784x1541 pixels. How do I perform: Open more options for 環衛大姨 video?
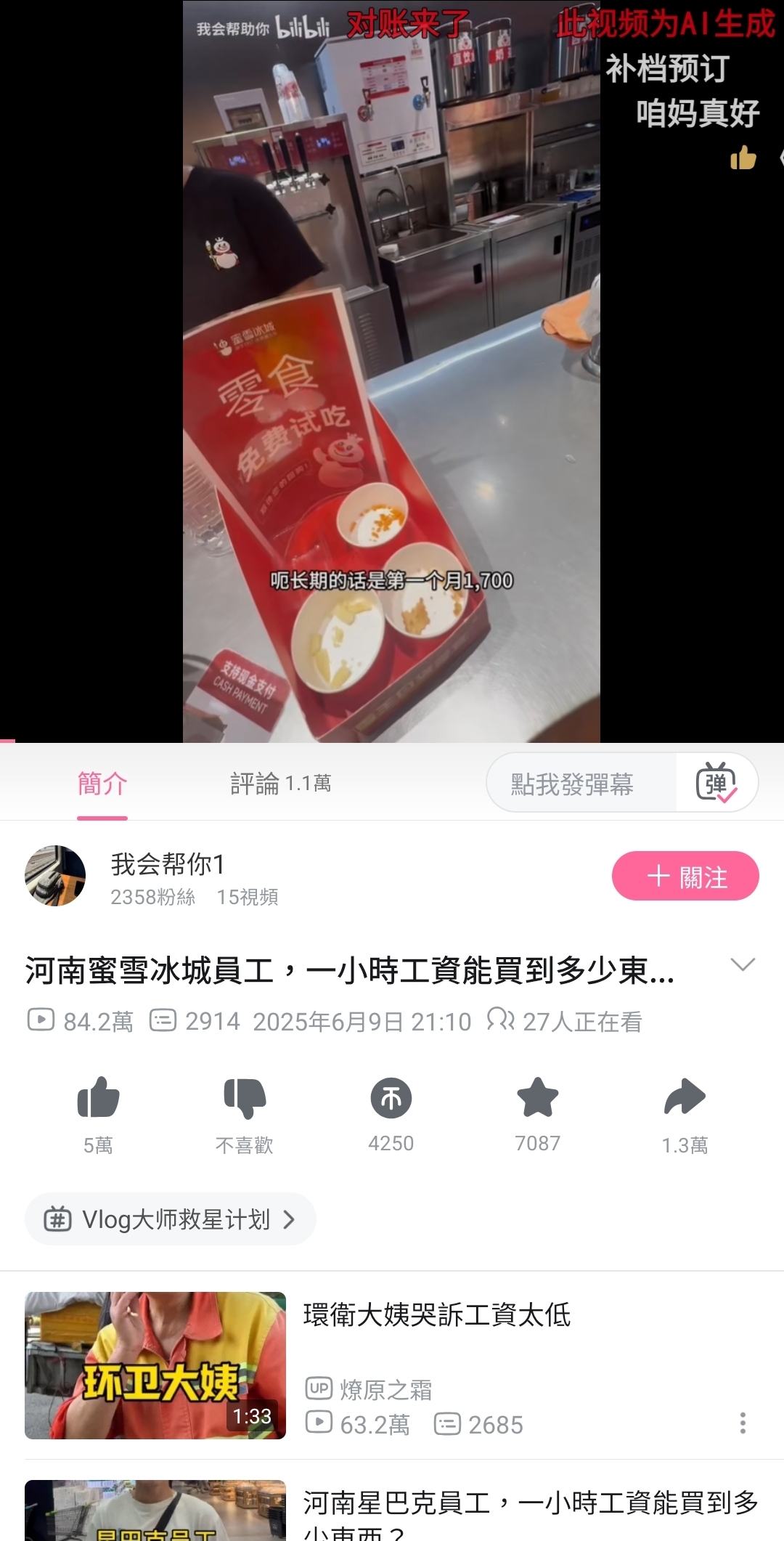(743, 1423)
